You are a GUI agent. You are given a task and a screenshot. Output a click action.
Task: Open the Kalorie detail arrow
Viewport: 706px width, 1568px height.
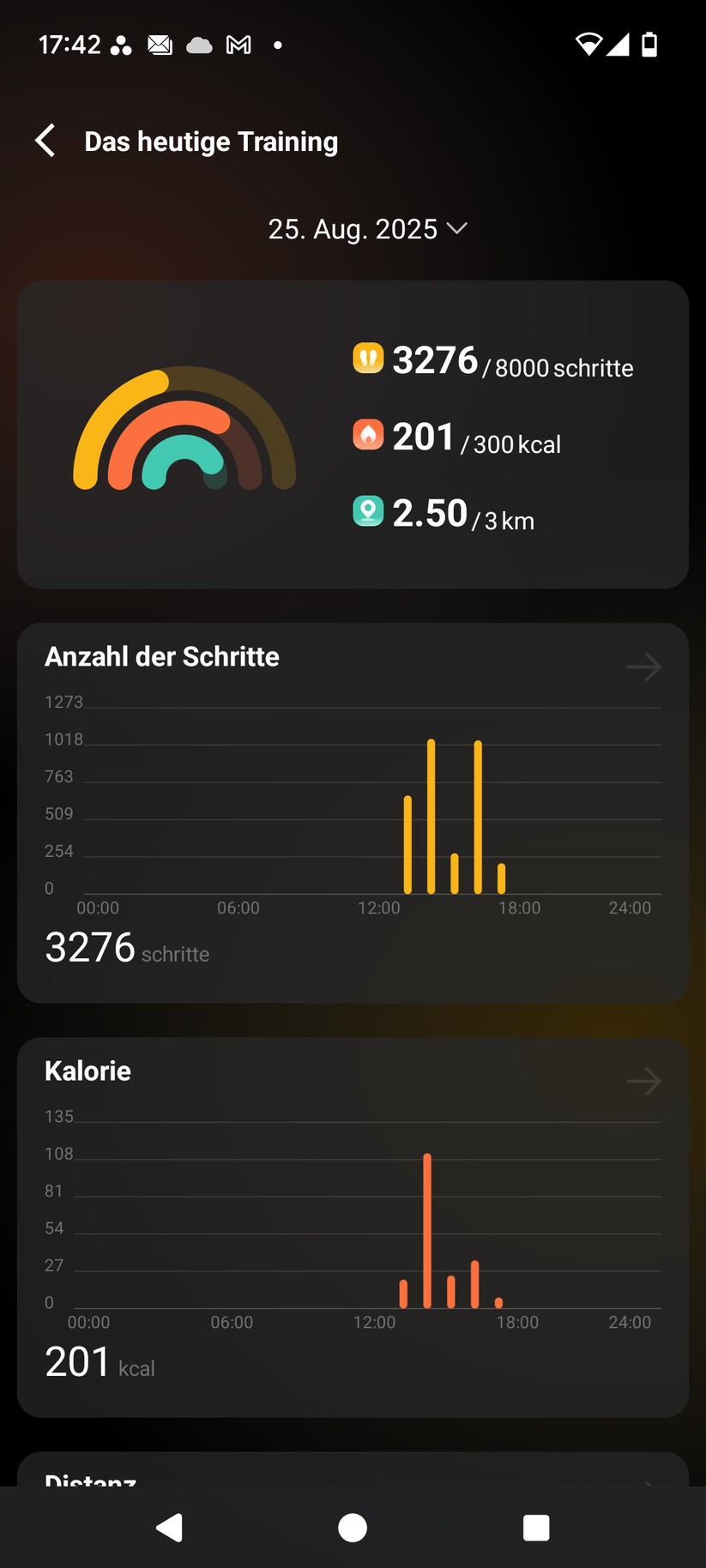(643, 1081)
